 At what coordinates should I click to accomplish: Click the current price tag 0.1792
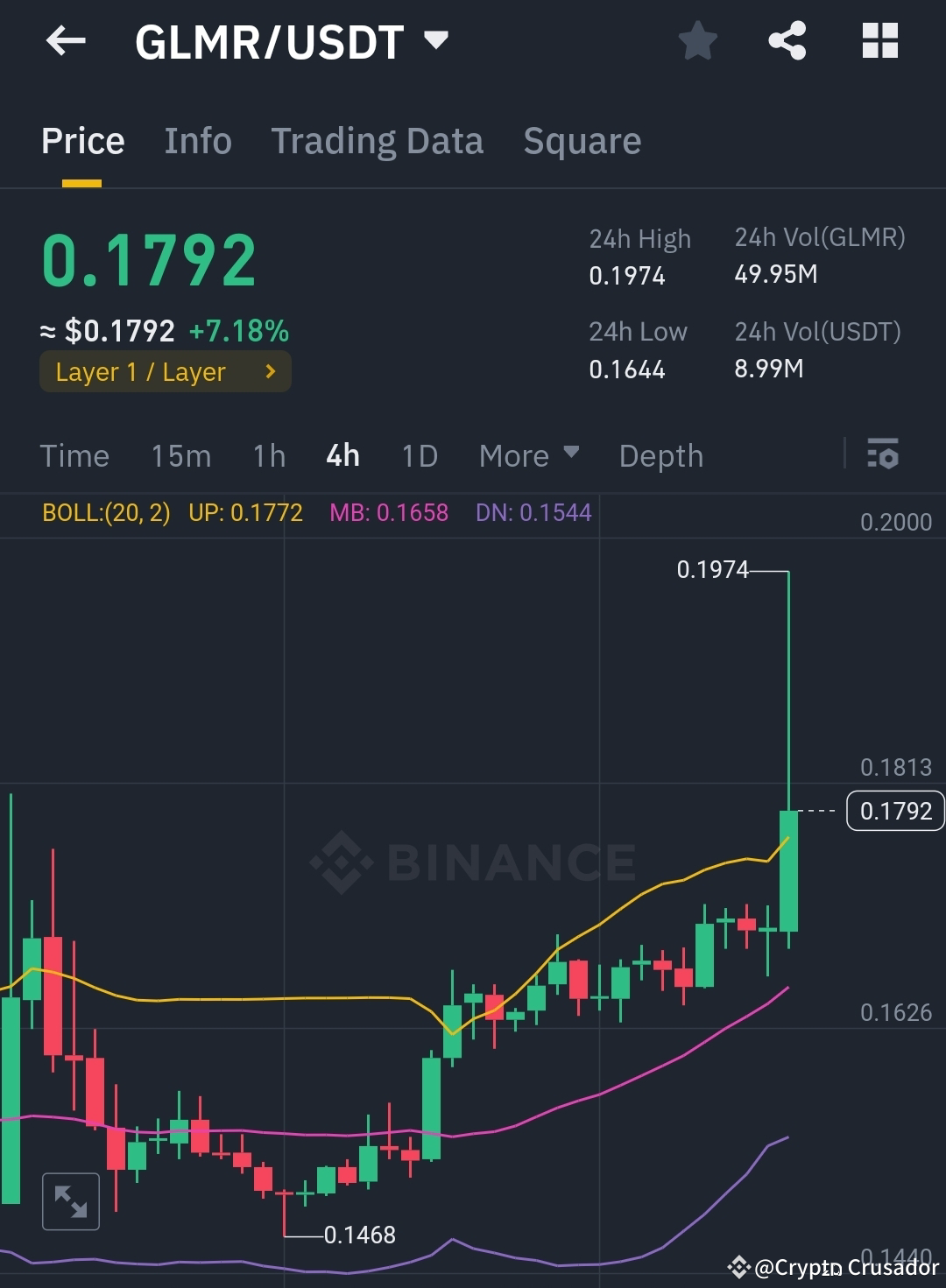click(894, 811)
